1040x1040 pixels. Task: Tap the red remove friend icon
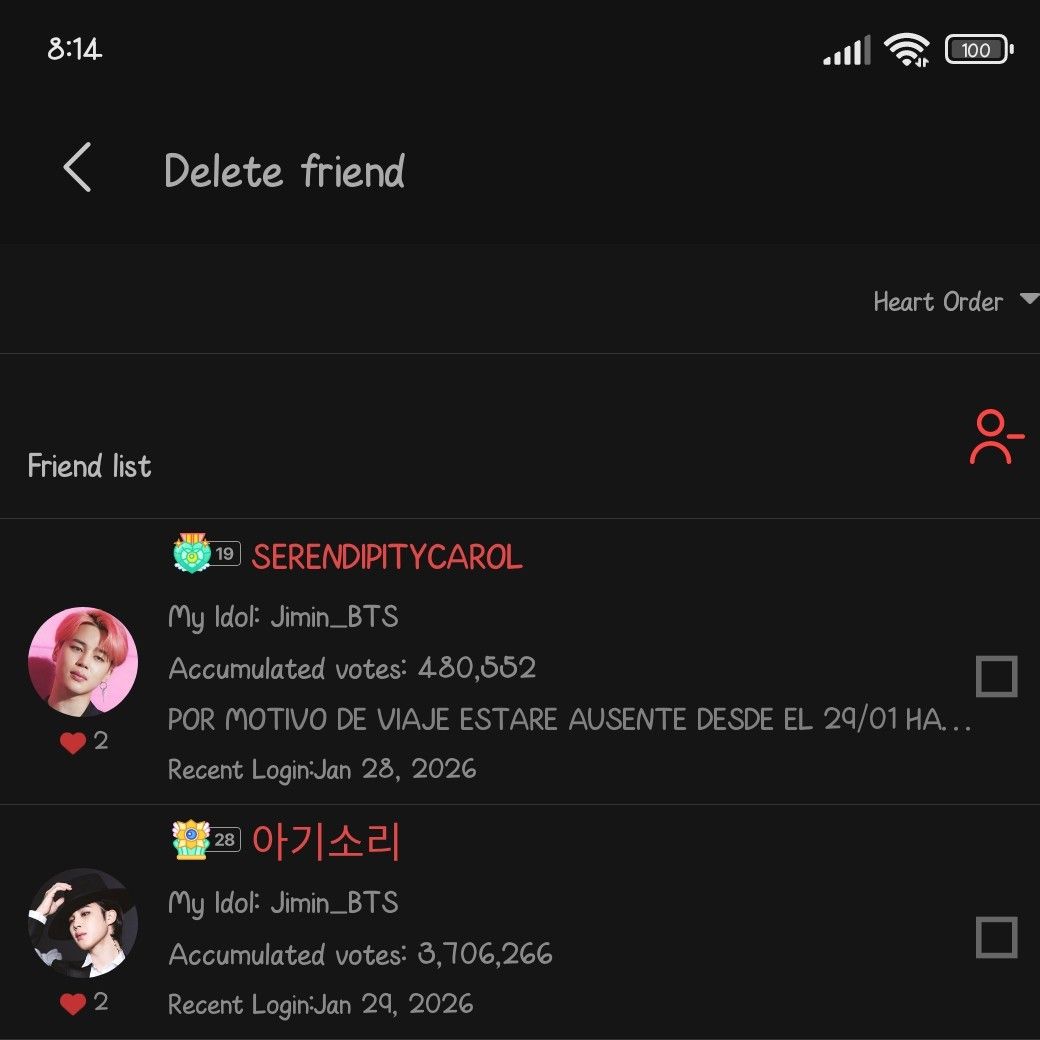click(996, 438)
